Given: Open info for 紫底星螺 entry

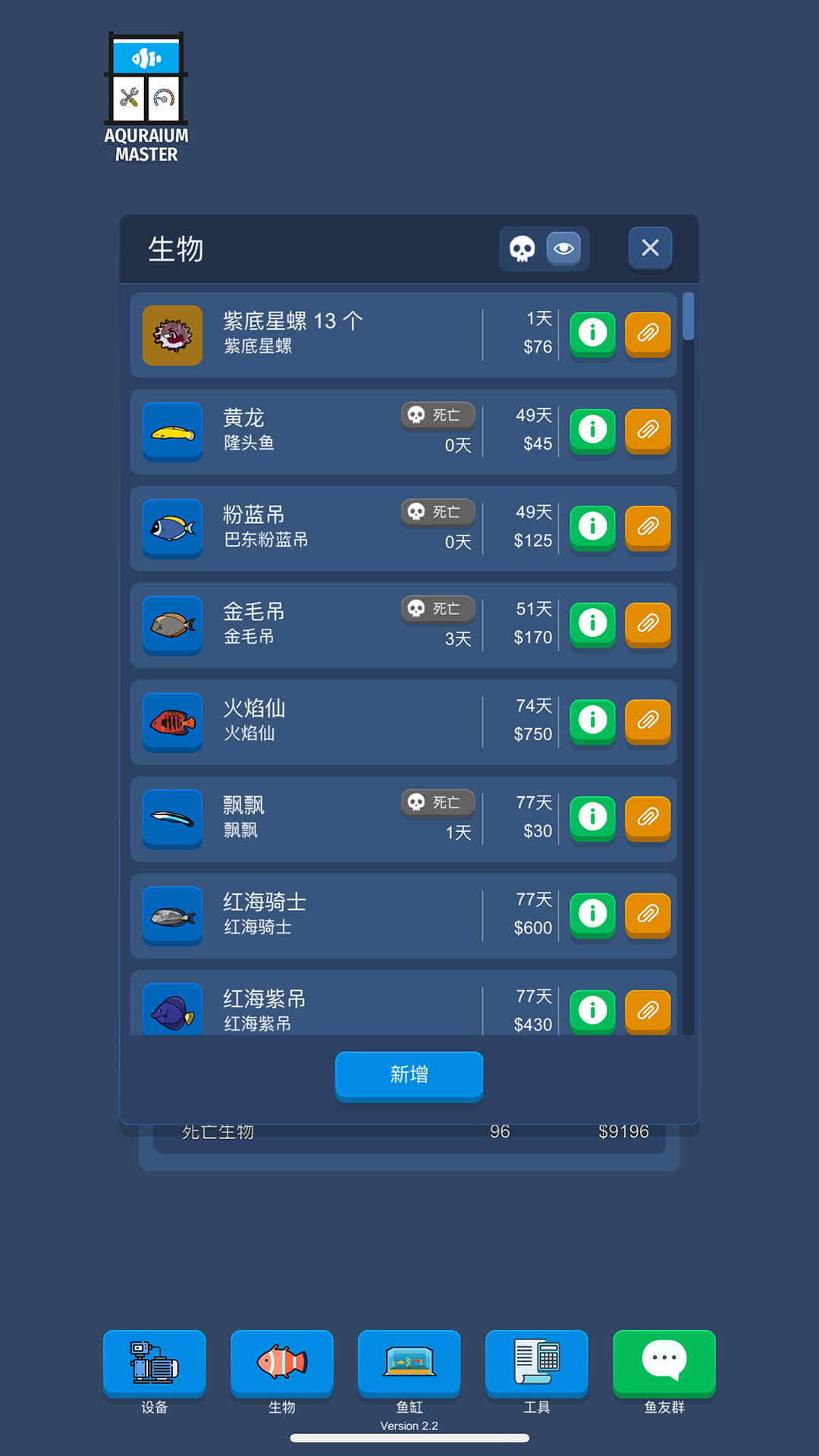Looking at the screenshot, I should [x=592, y=334].
